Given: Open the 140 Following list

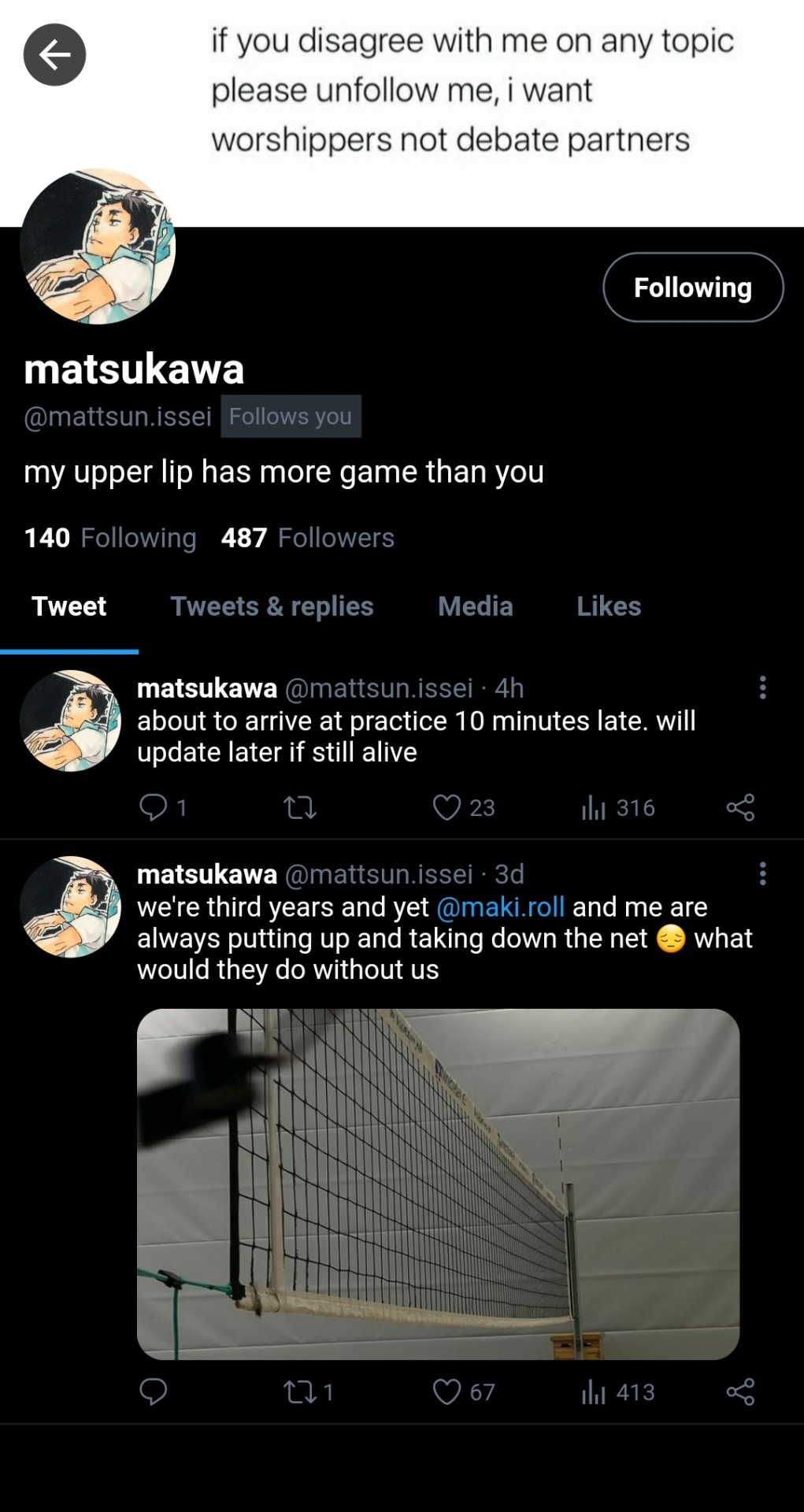Looking at the screenshot, I should tap(110, 538).
